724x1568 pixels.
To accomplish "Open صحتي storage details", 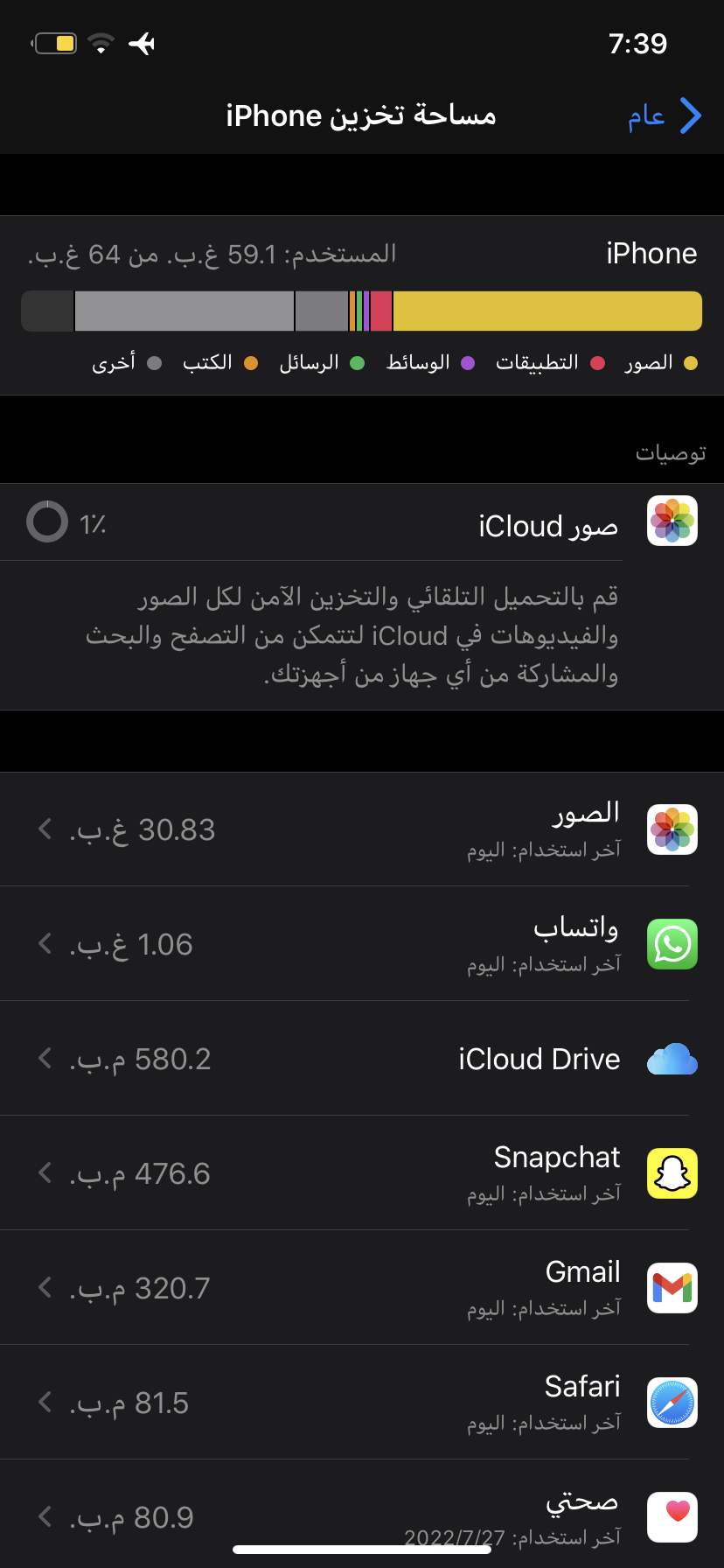I will pos(362,1514).
